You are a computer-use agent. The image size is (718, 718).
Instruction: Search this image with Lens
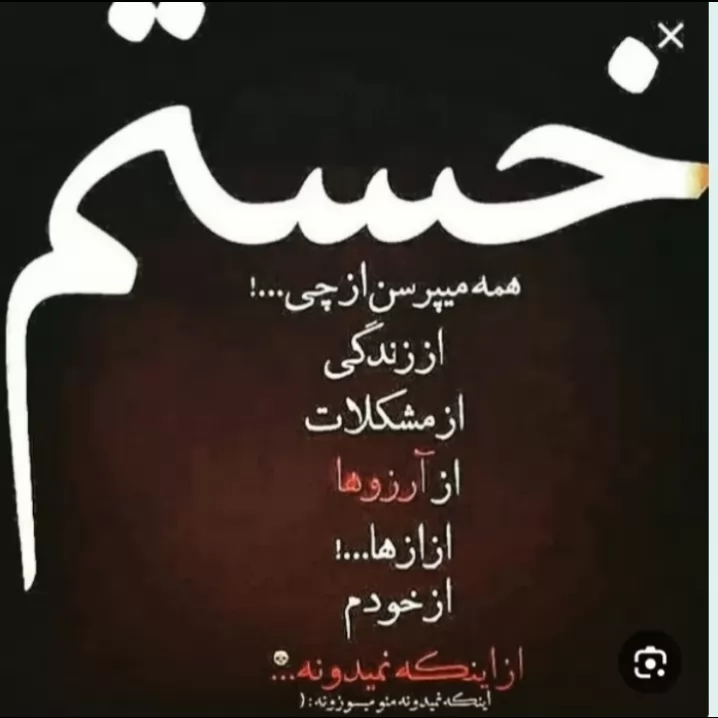(650, 662)
